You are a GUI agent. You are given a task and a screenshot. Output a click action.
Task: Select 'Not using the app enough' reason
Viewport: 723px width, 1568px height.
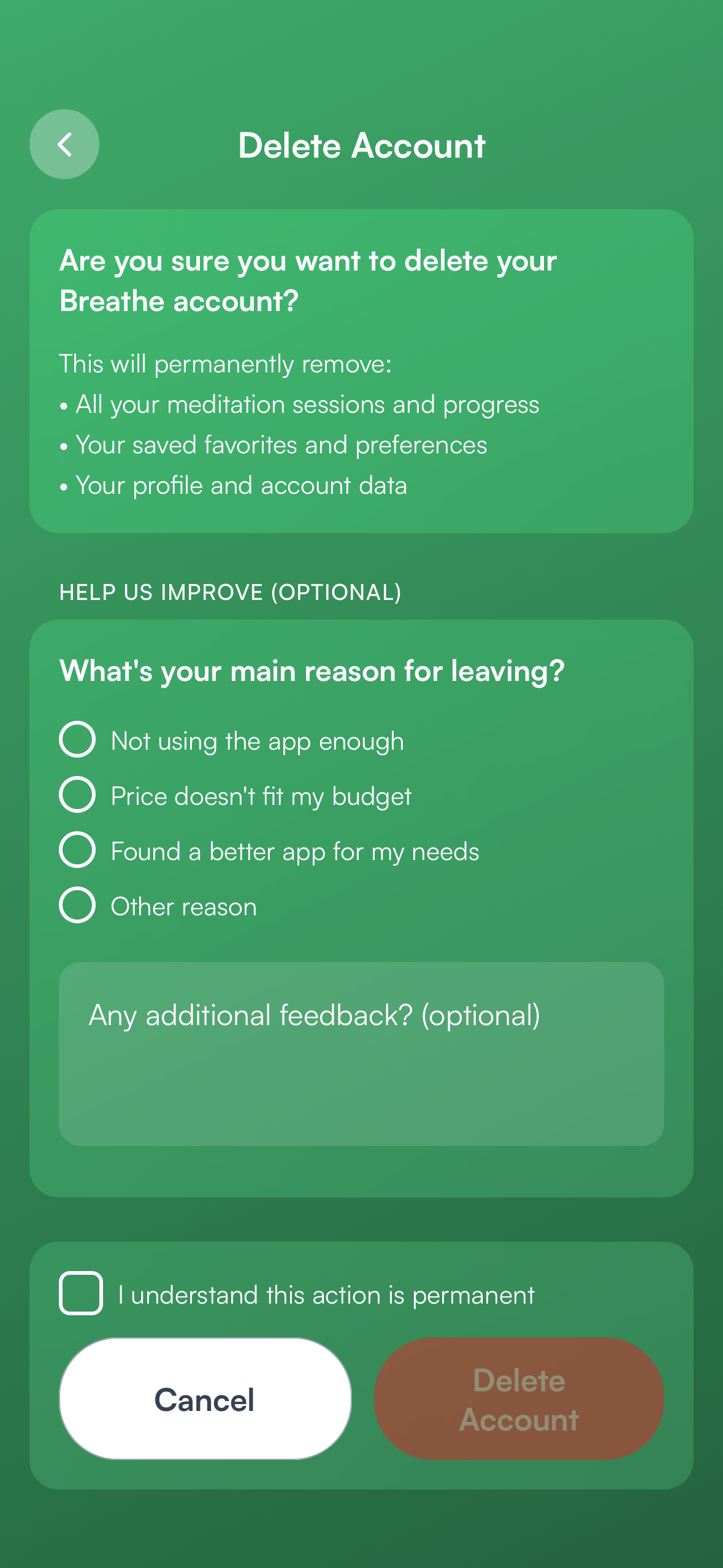click(x=77, y=740)
